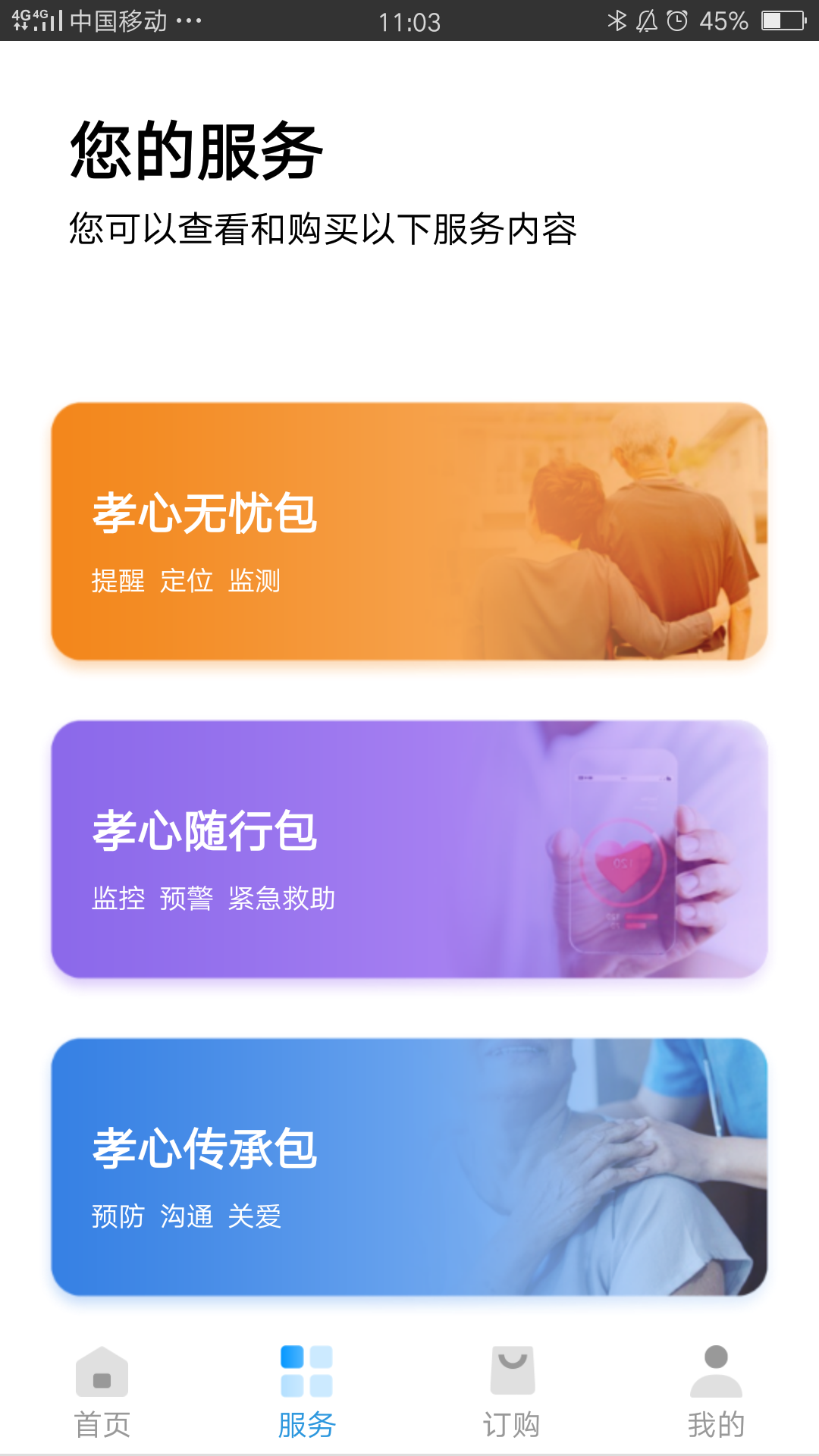Open the 孝心无忧包 service card

point(409,531)
